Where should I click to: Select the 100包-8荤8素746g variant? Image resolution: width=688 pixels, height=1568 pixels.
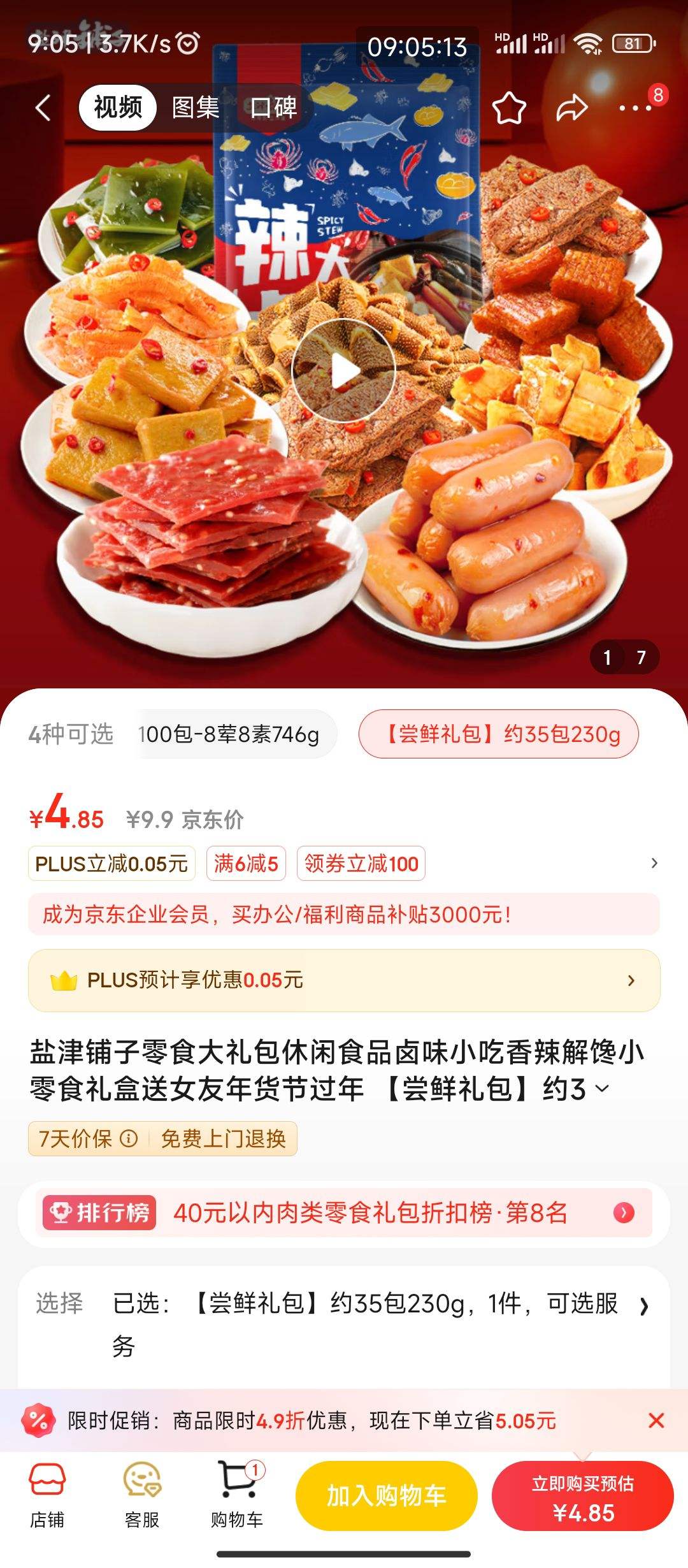pyautogui.click(x=229, y=735)
